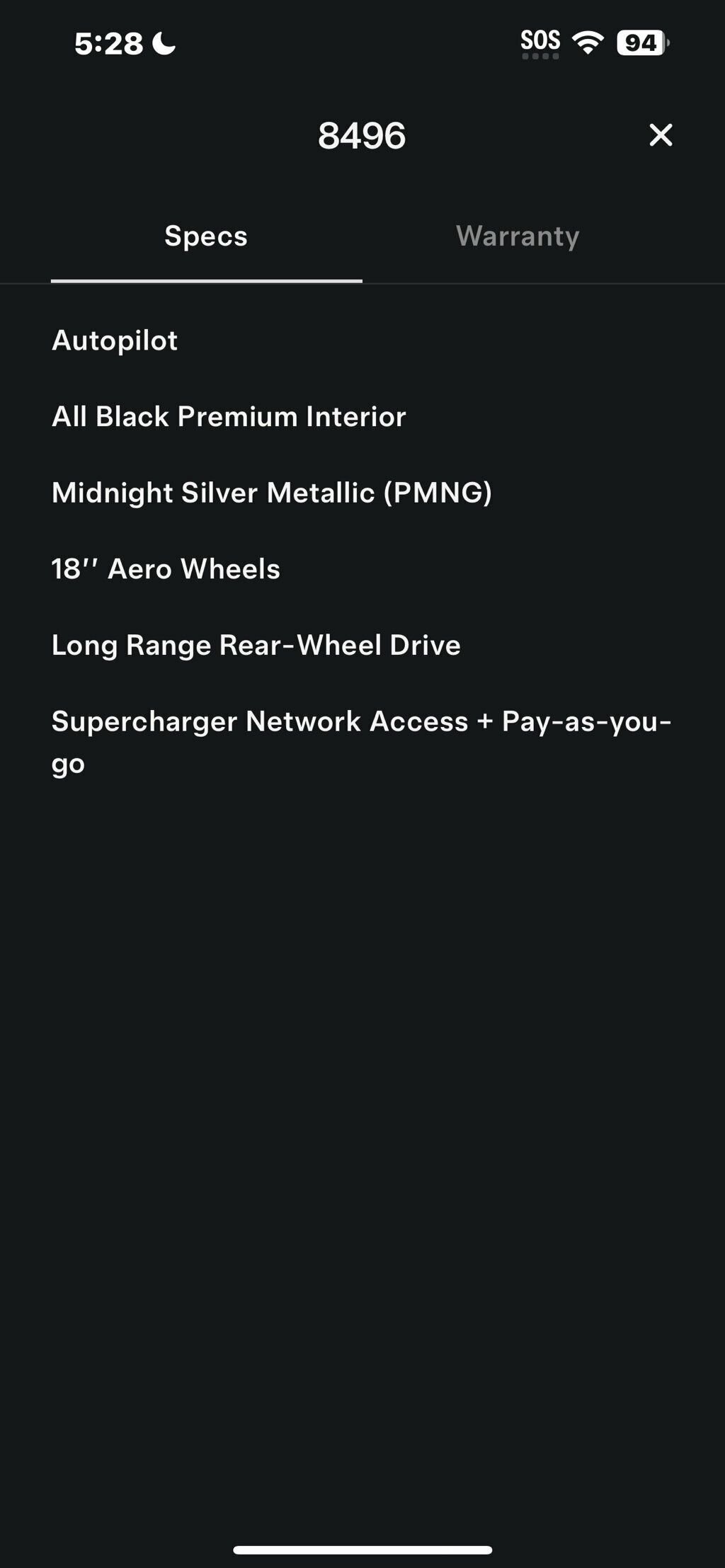Screen dimensions: 725x1568
Task: Click the underline indicator below Specs
Action: click(206, 282)
